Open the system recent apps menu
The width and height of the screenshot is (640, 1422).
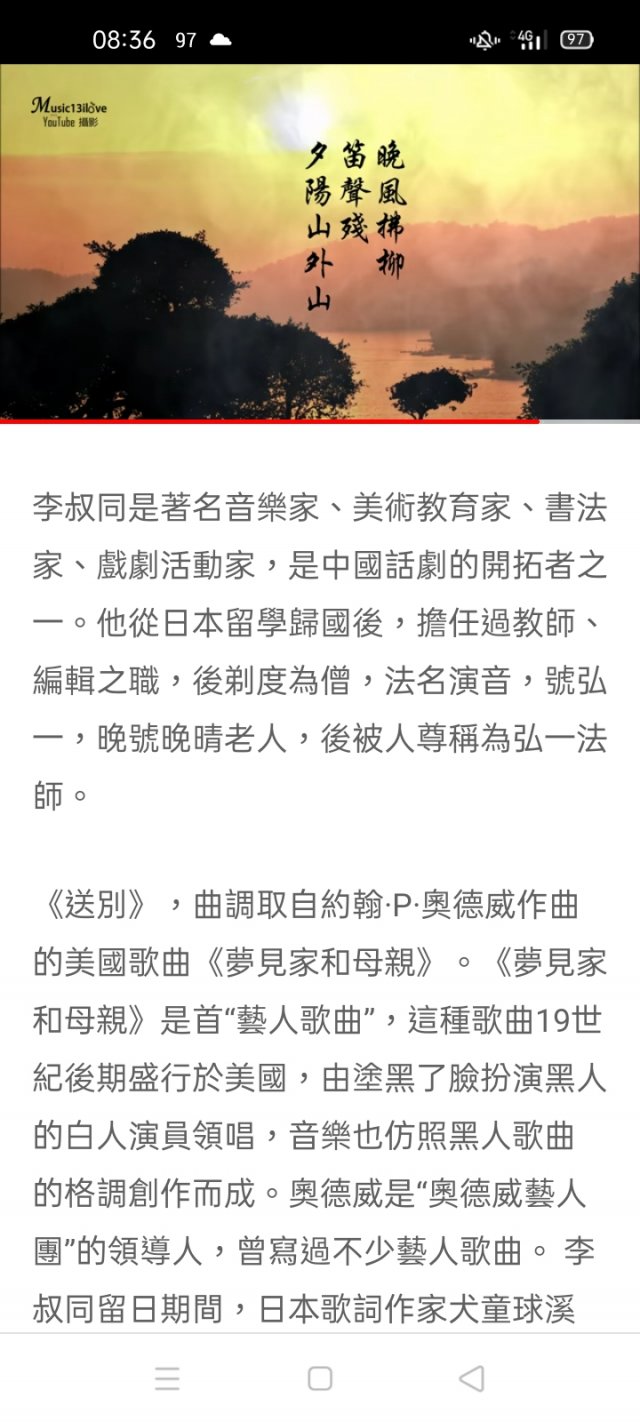click(x=168, y=1379)
